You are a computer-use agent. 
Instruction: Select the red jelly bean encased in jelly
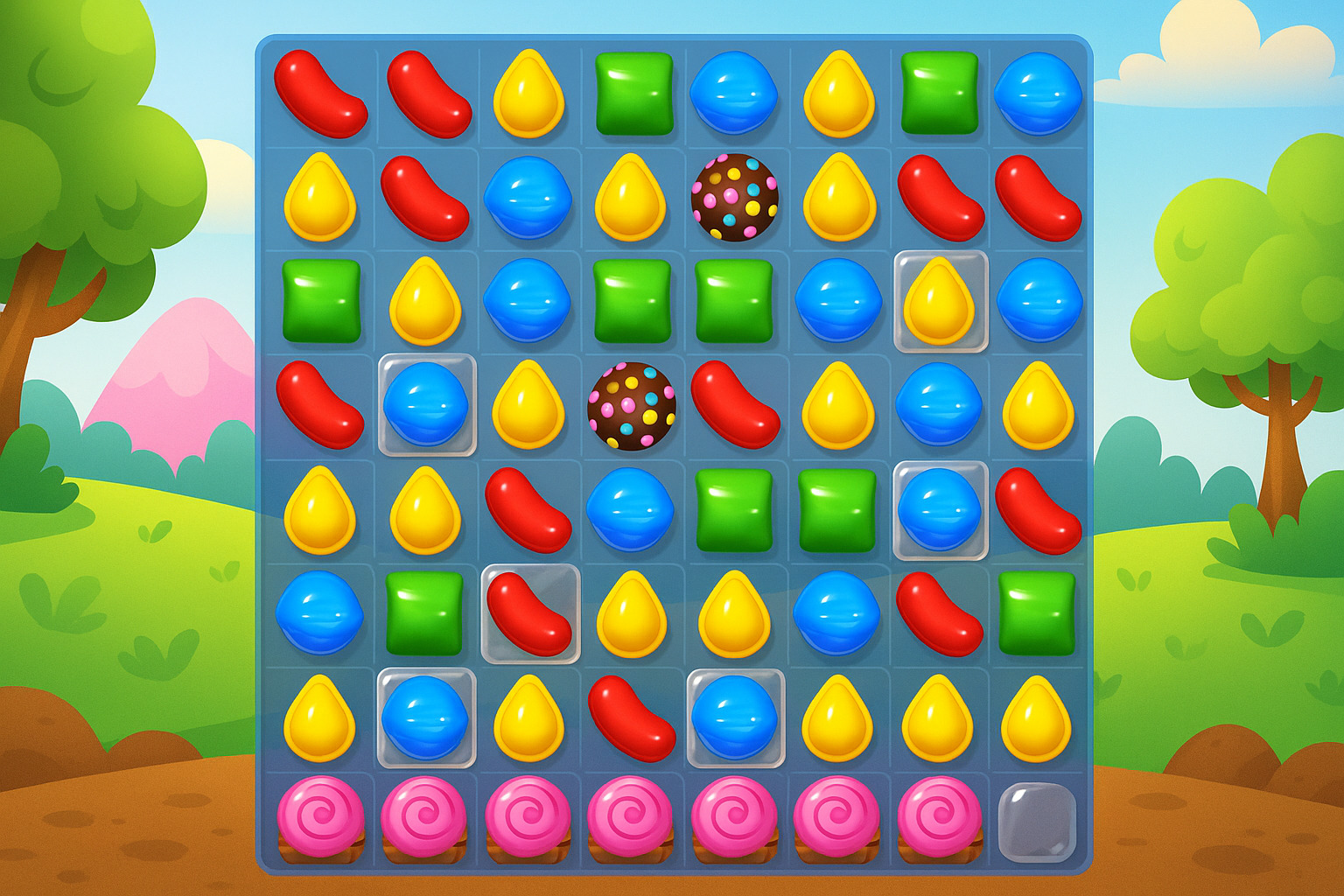click(x=529, y=613)
